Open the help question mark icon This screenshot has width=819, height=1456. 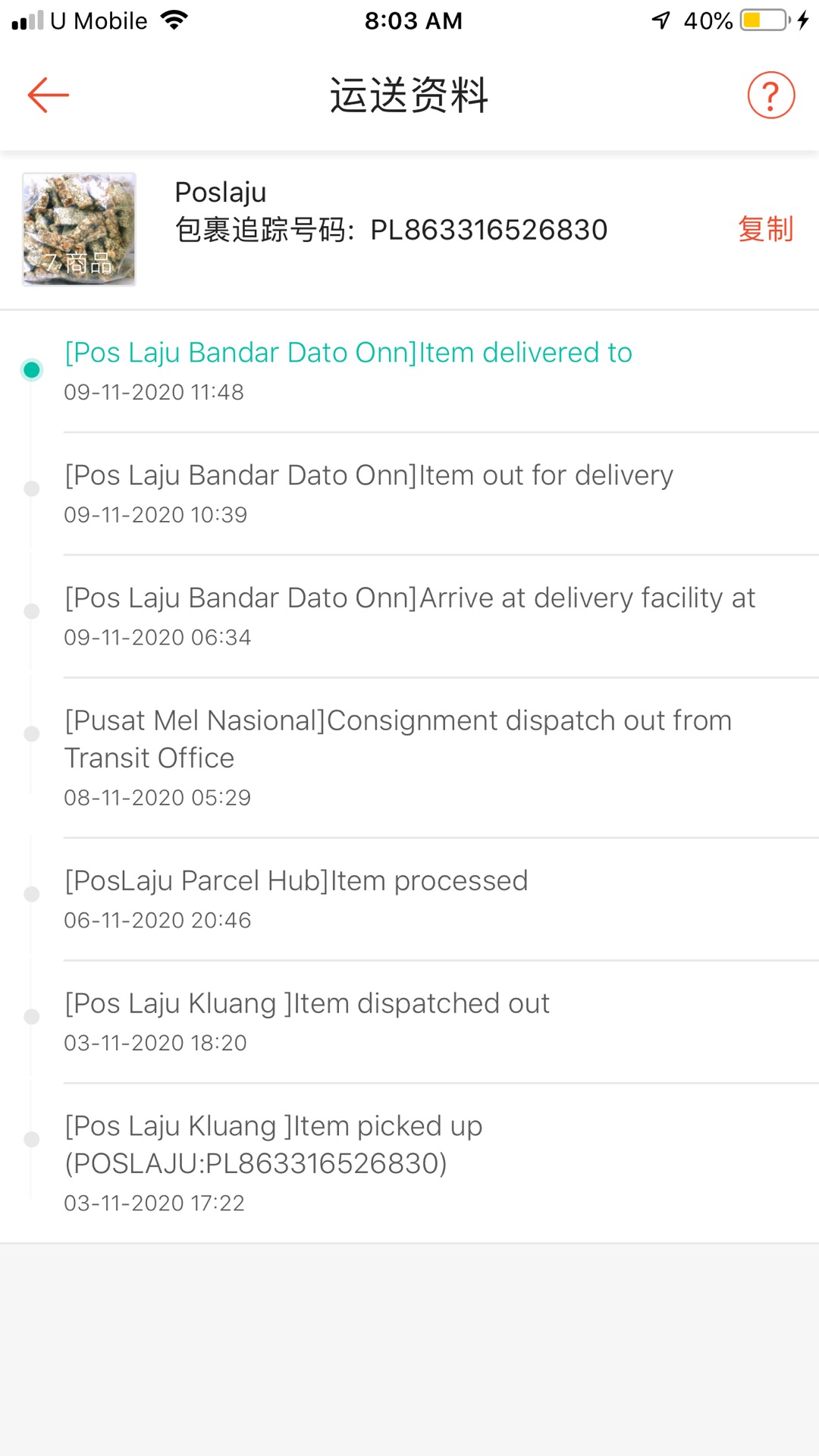tap(770, 96)
